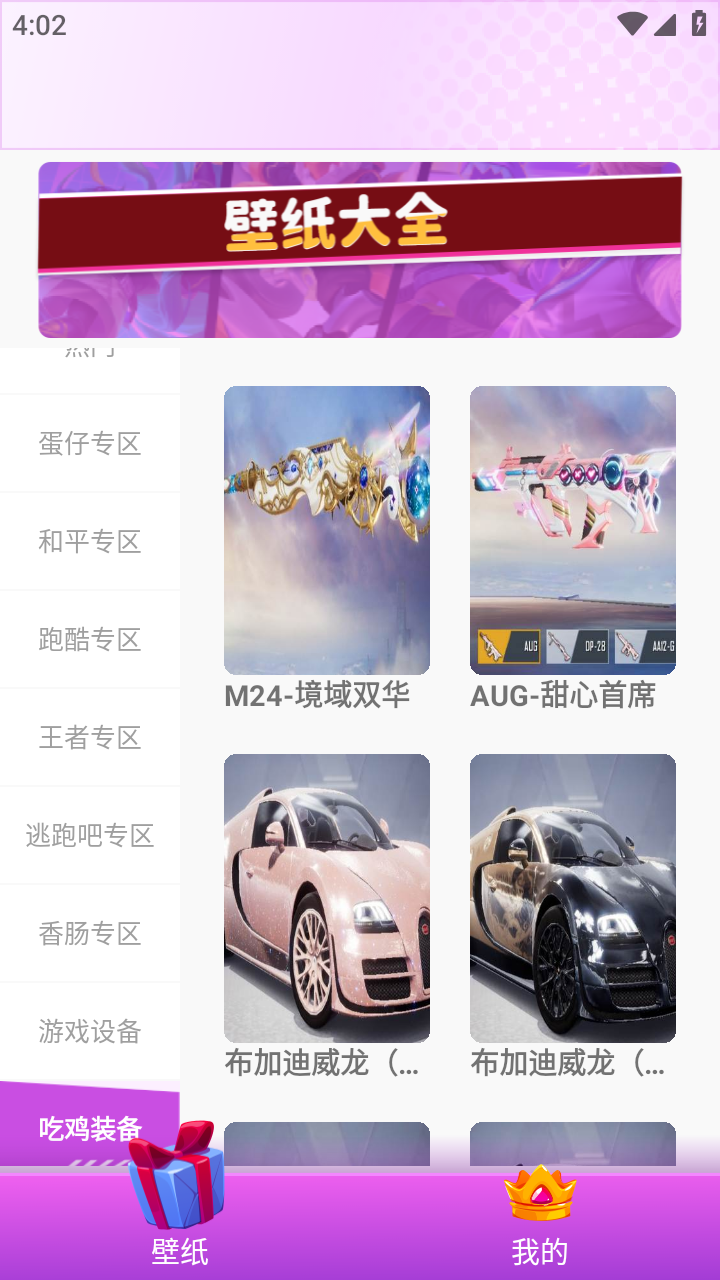Tap the 壁纸大全 banner

point(360,250)
